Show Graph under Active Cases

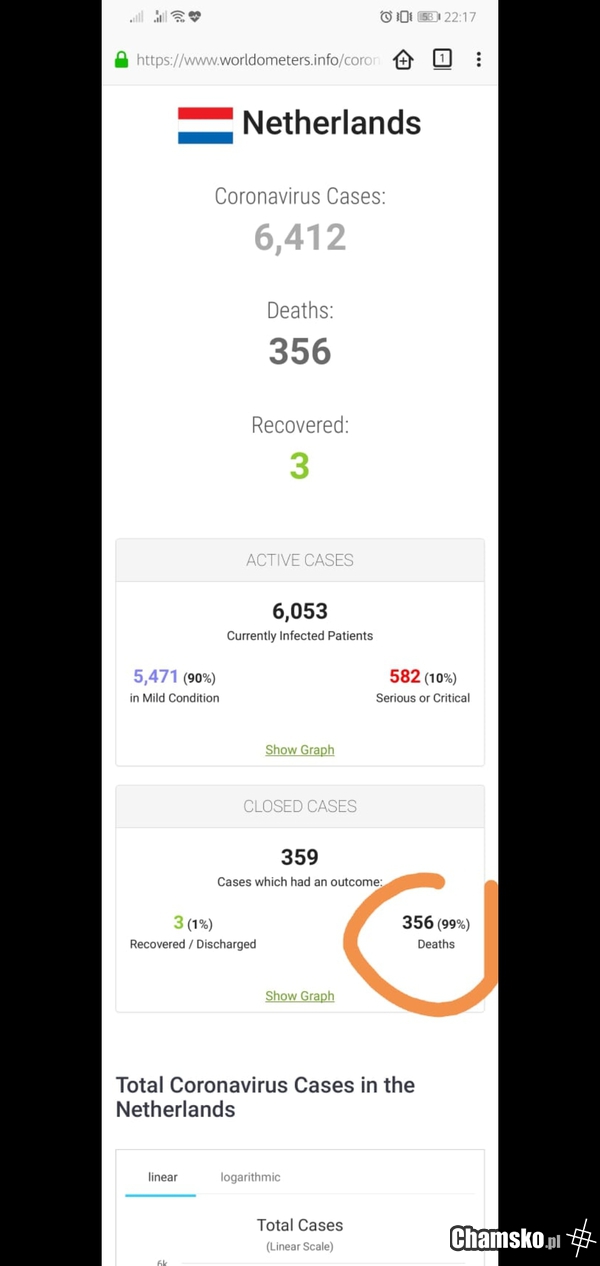pos(300,750)
